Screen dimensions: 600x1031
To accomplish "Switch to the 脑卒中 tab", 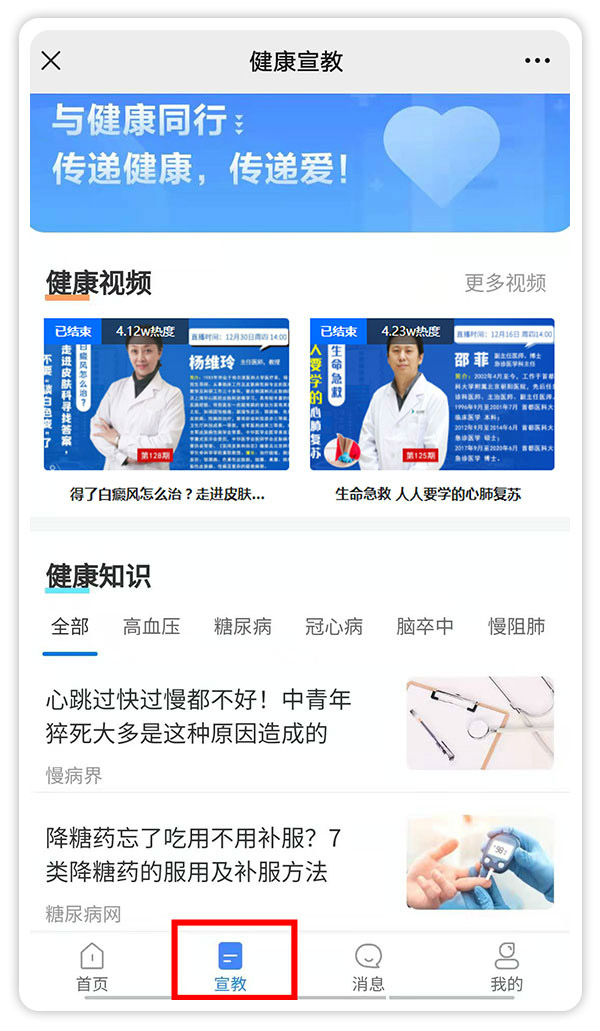I will click(x=425, y=627).
